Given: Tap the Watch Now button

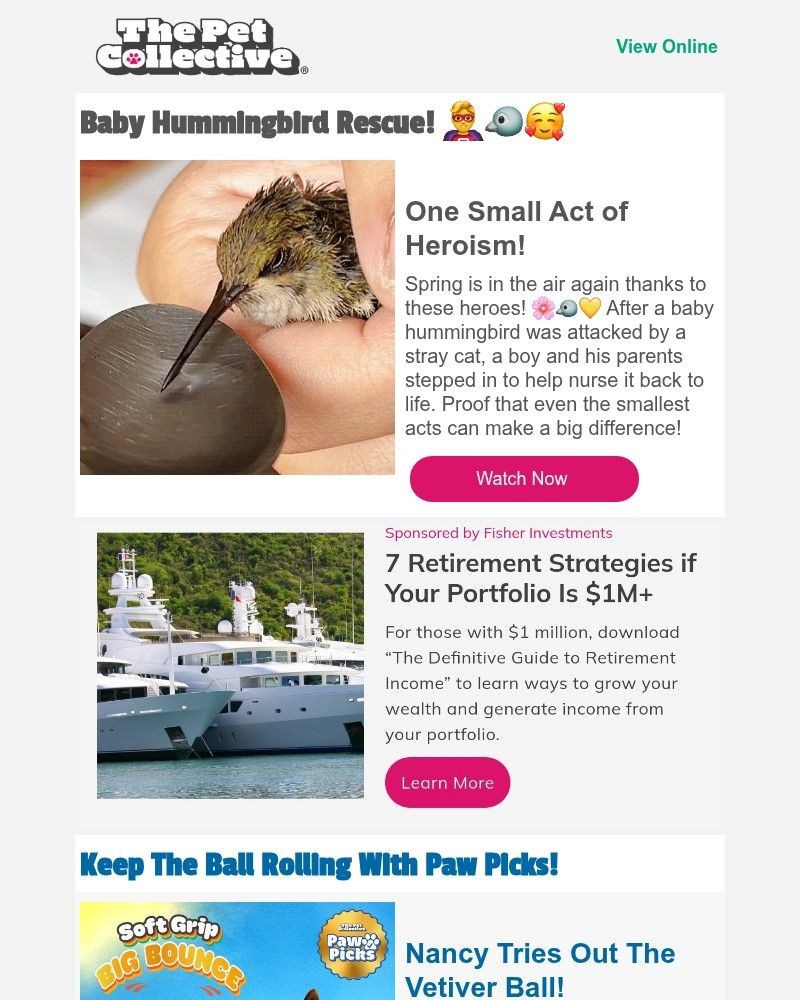Looking at the screenshot, I should 523,479.
